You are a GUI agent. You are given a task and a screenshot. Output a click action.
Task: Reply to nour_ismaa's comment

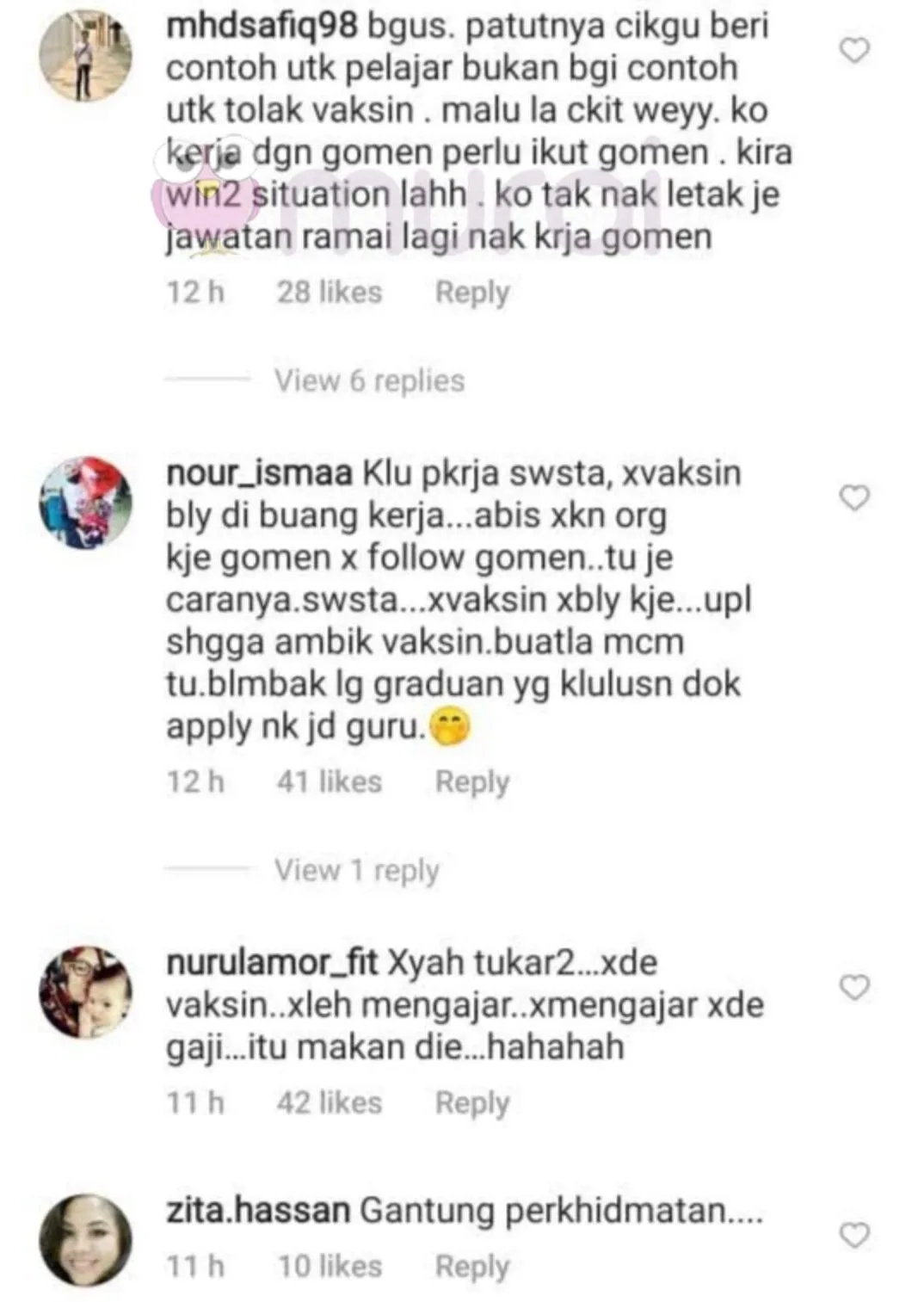coord(471,781)
